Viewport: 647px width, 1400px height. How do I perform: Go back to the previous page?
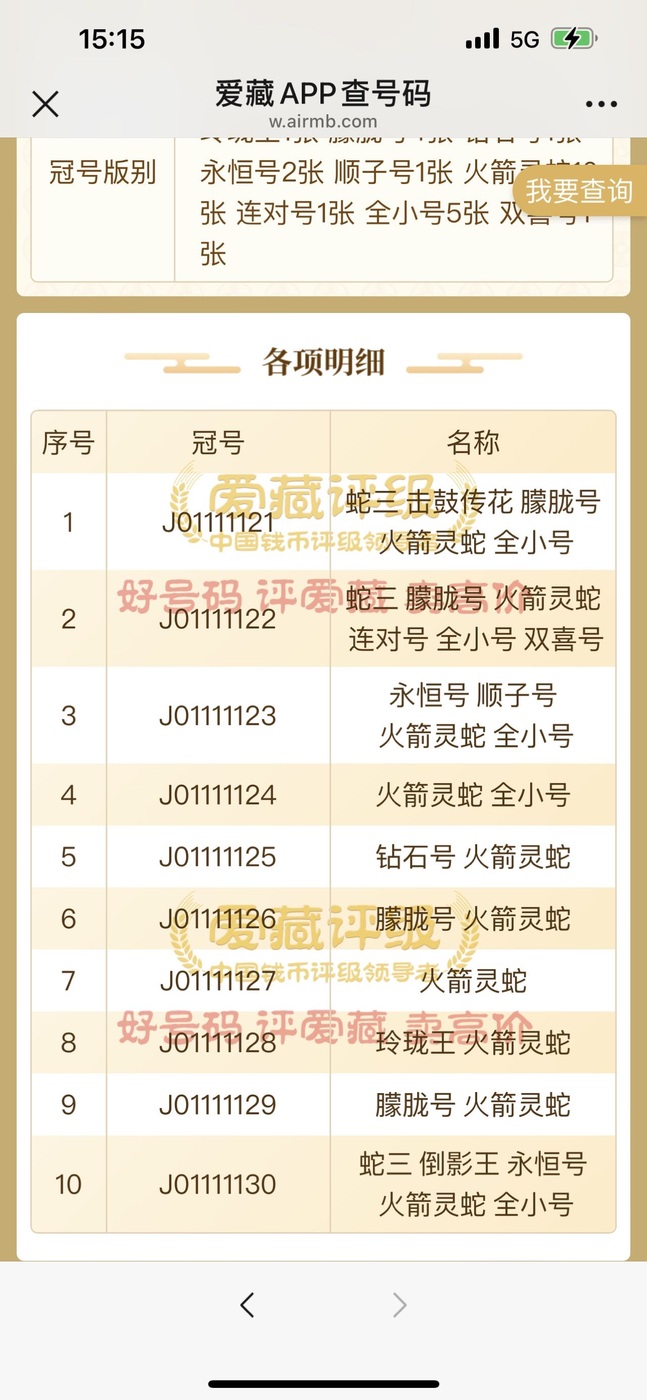point(247,1305)
